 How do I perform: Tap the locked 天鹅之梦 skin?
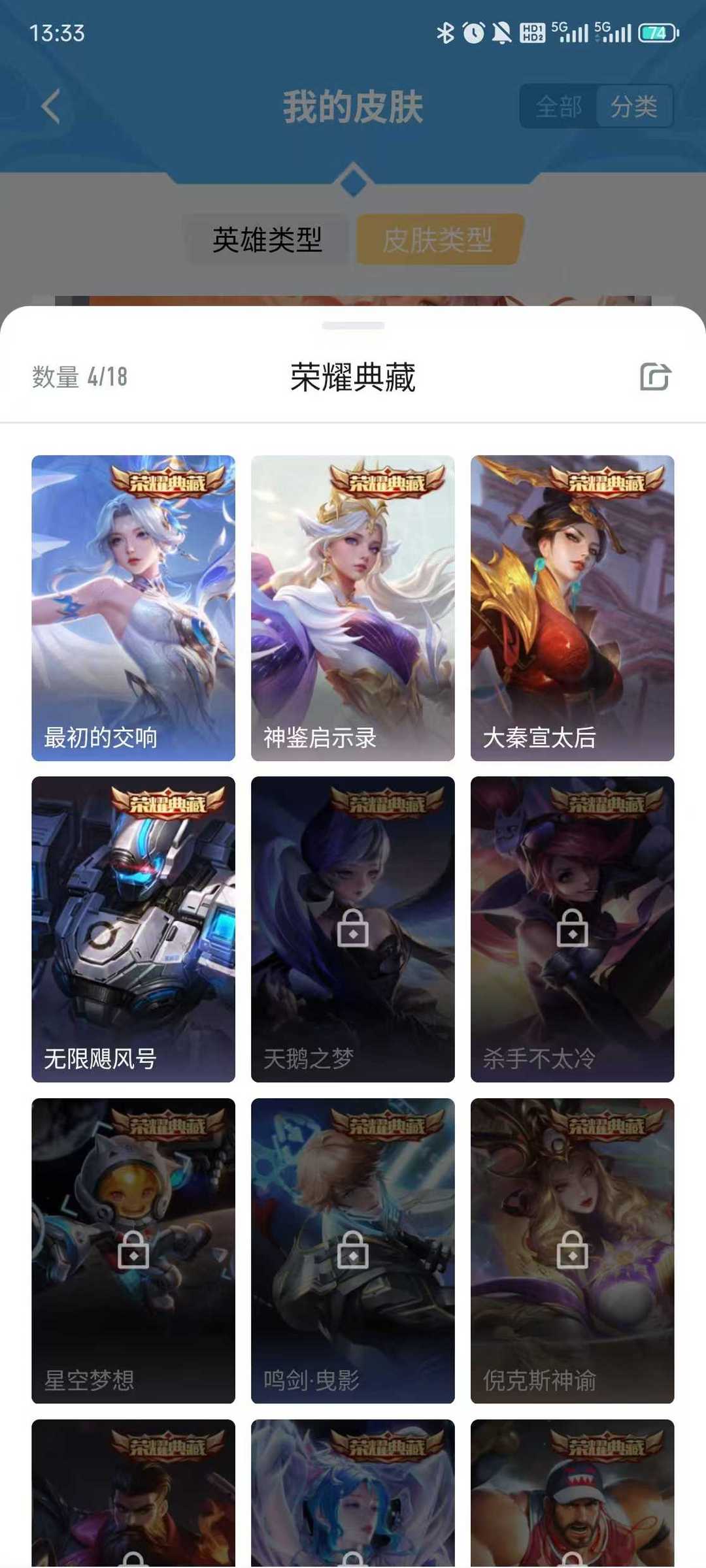click(353, 929)
